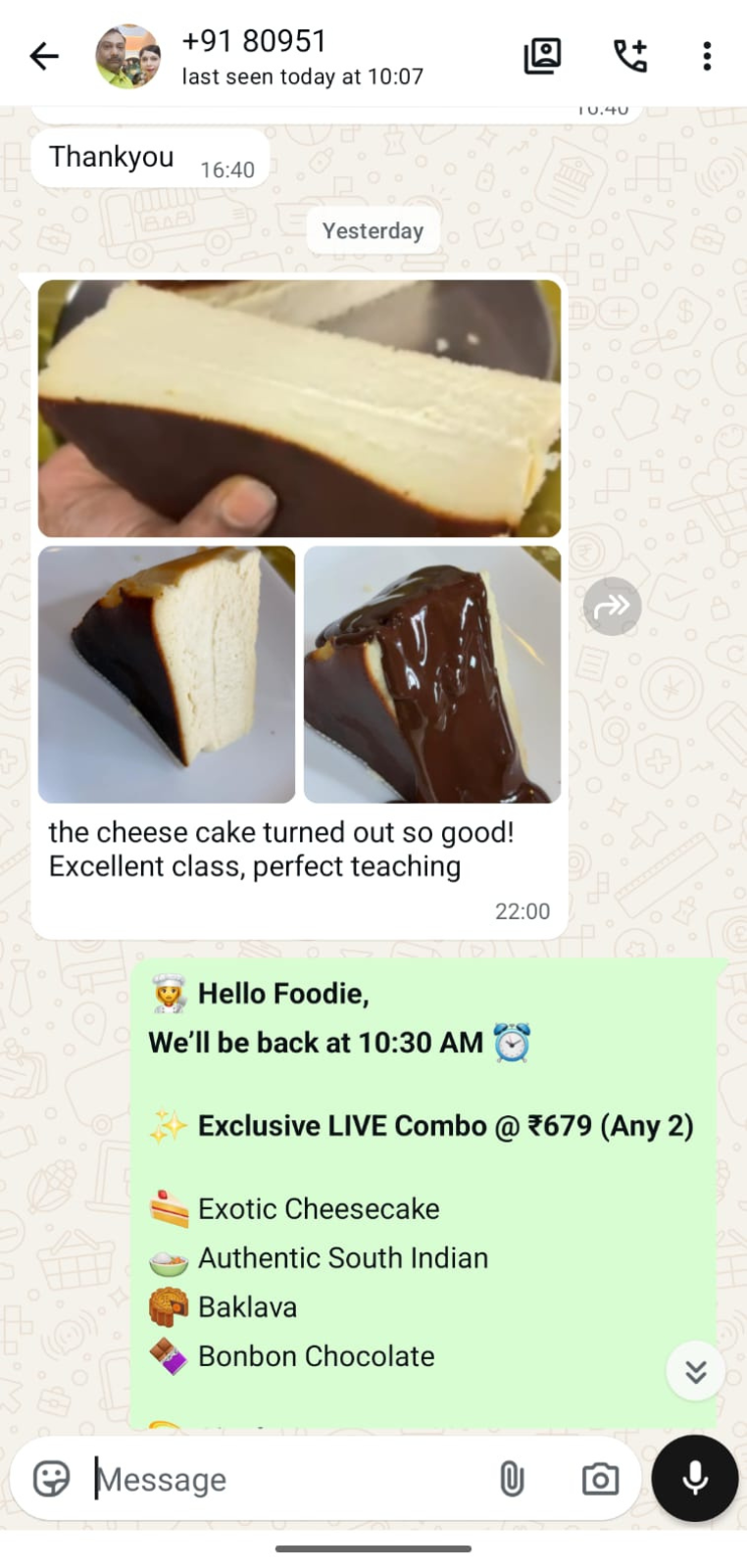The image size is (747, 1568).
Task: Go back to the chat list
Action: [x=44, y=57]
